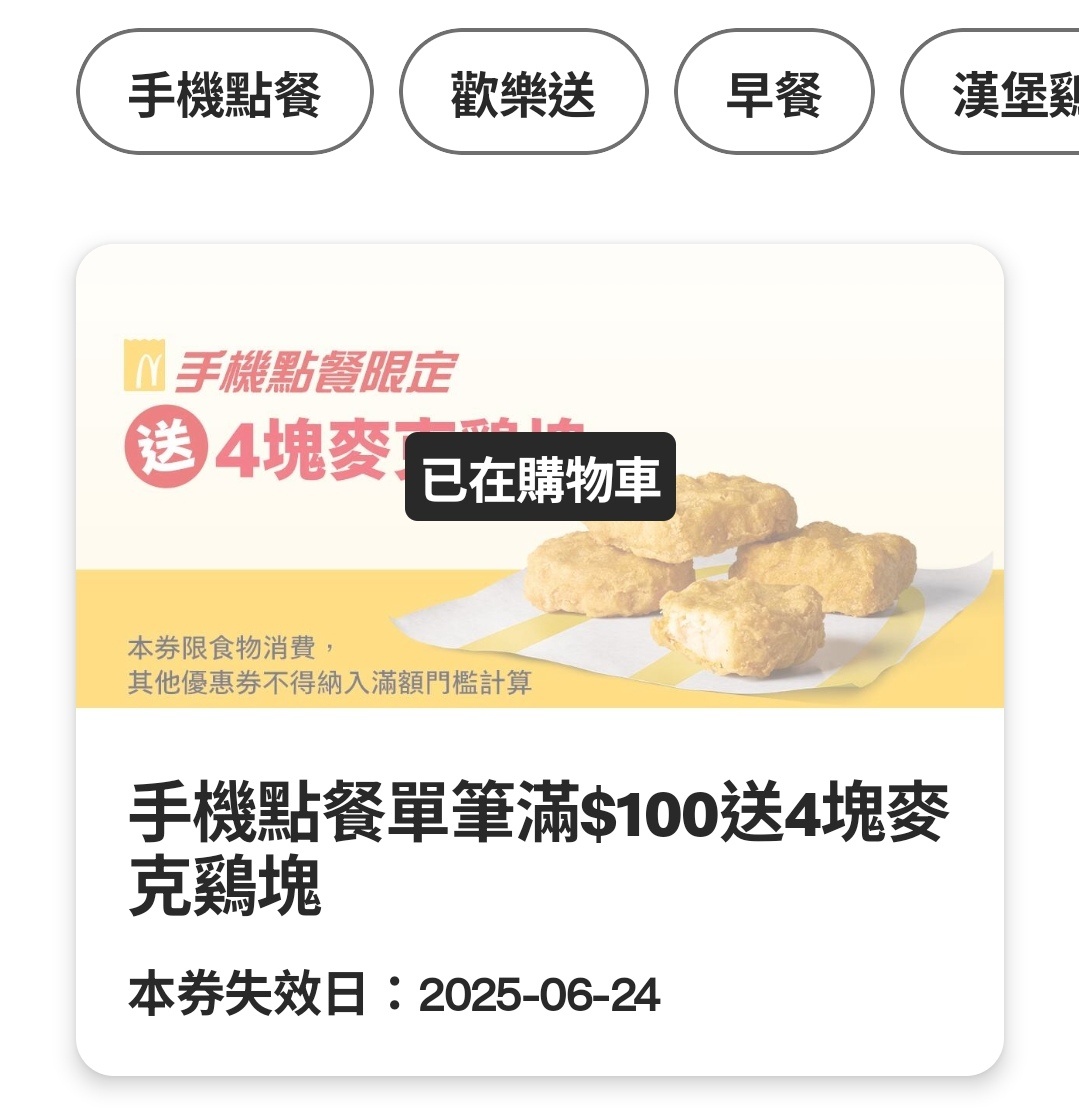This screenshot has height=1114, width=1079.
Task: Select the 漢堡 category chip
Action: click(1000, 92)
